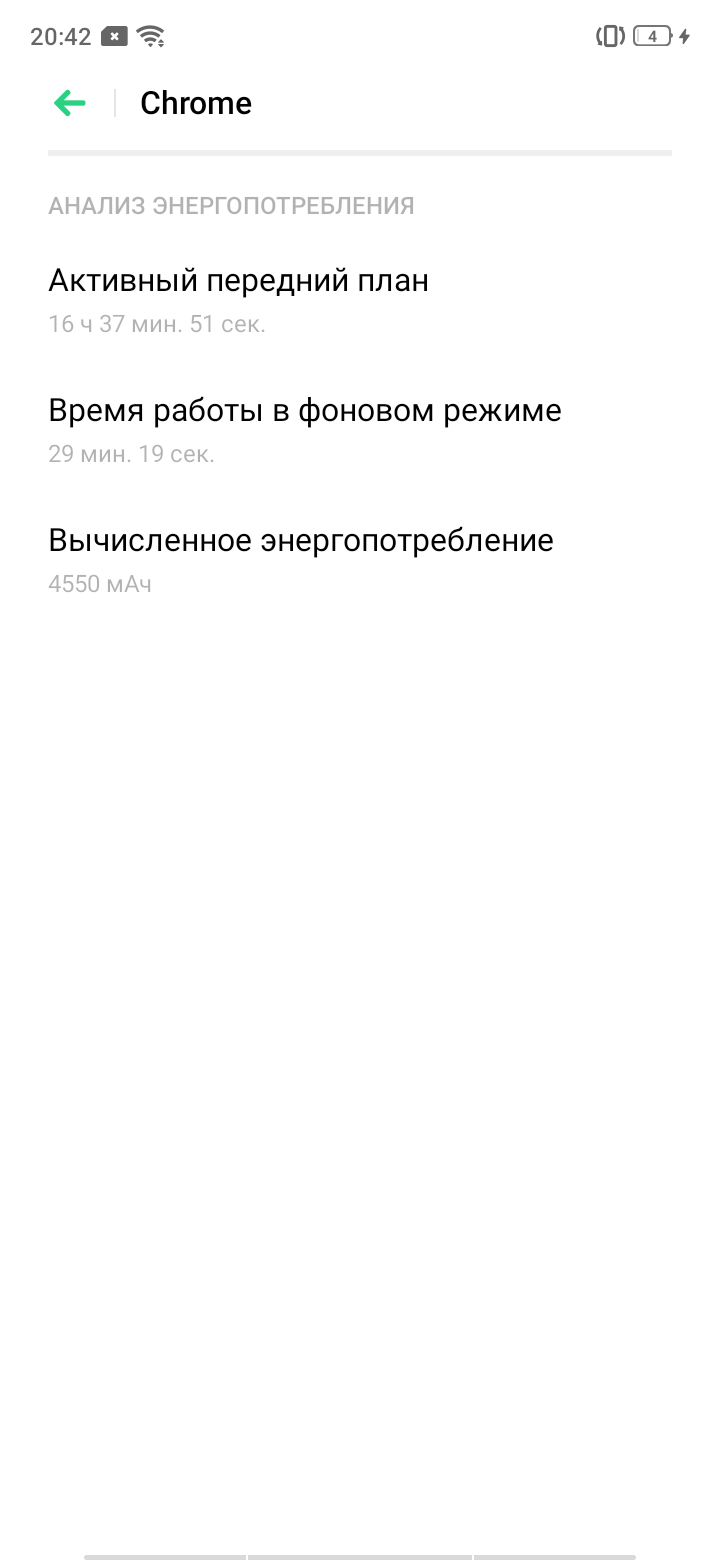Go back with the green arrow
The image size is (720, 1560).
click(x=70, y=103)
